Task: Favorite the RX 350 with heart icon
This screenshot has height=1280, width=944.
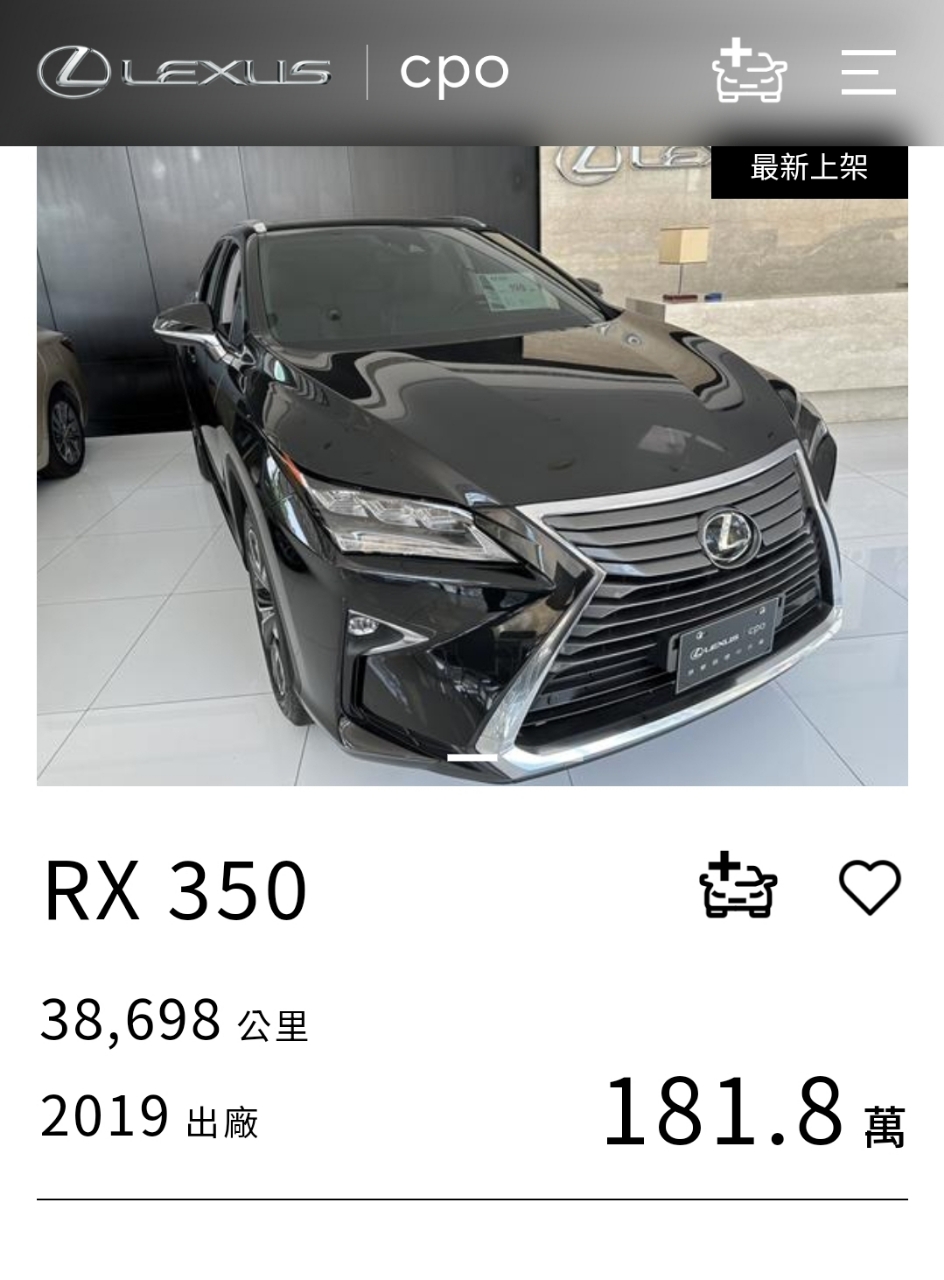Action: point(869,887)
